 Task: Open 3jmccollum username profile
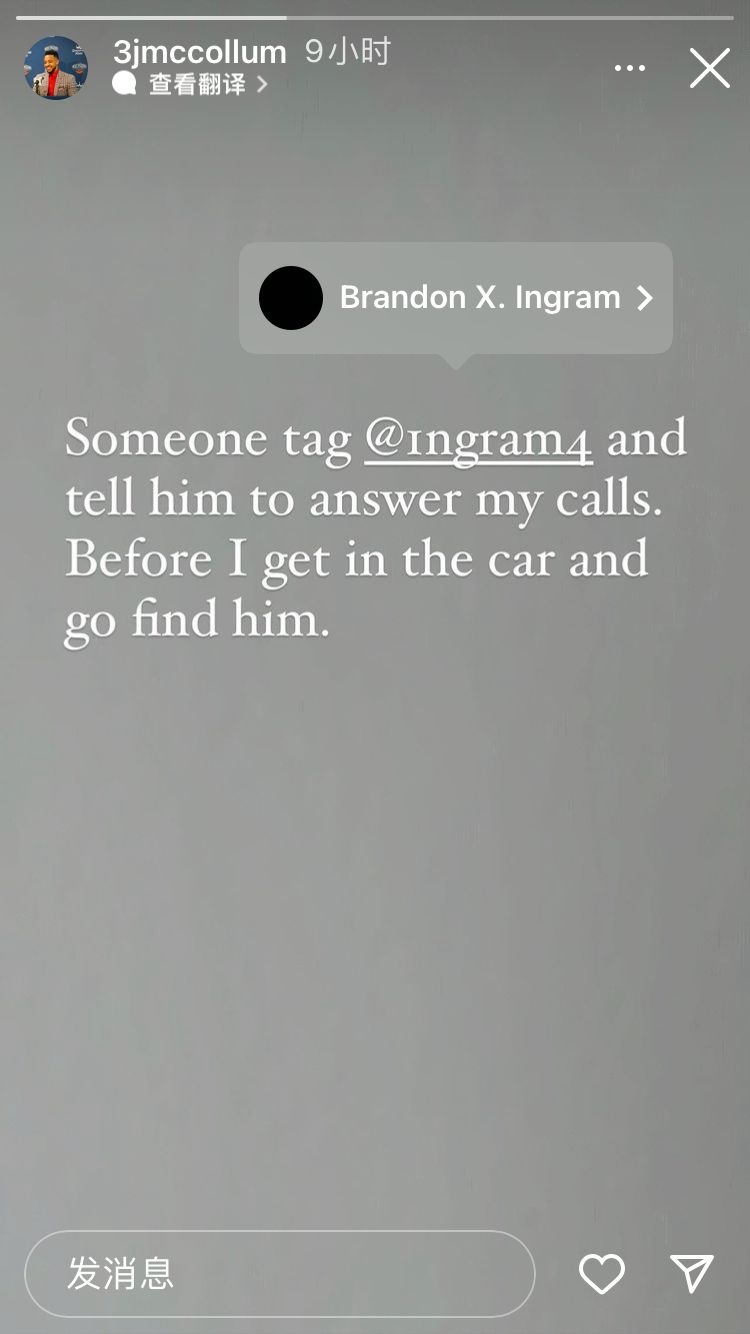pyautogui.click(x=200, y=52)
